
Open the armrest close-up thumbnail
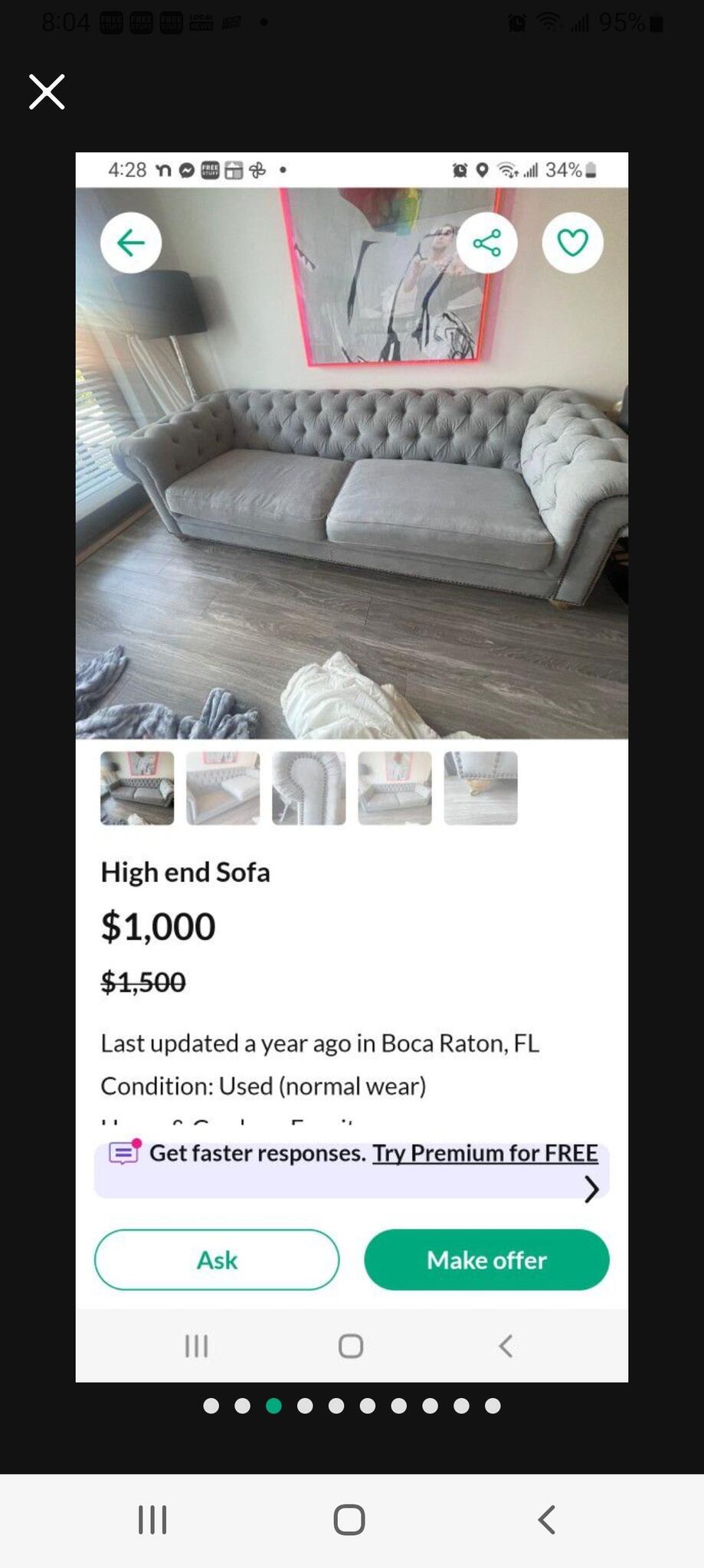coord(309,789)
